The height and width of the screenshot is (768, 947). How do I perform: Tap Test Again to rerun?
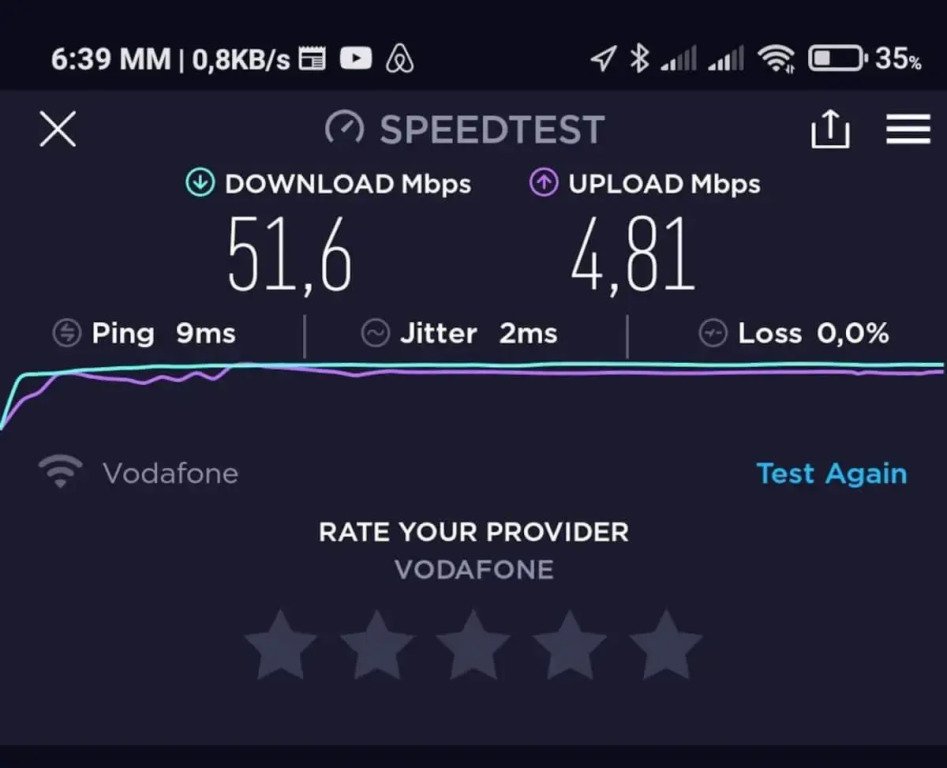pos(831,473)
